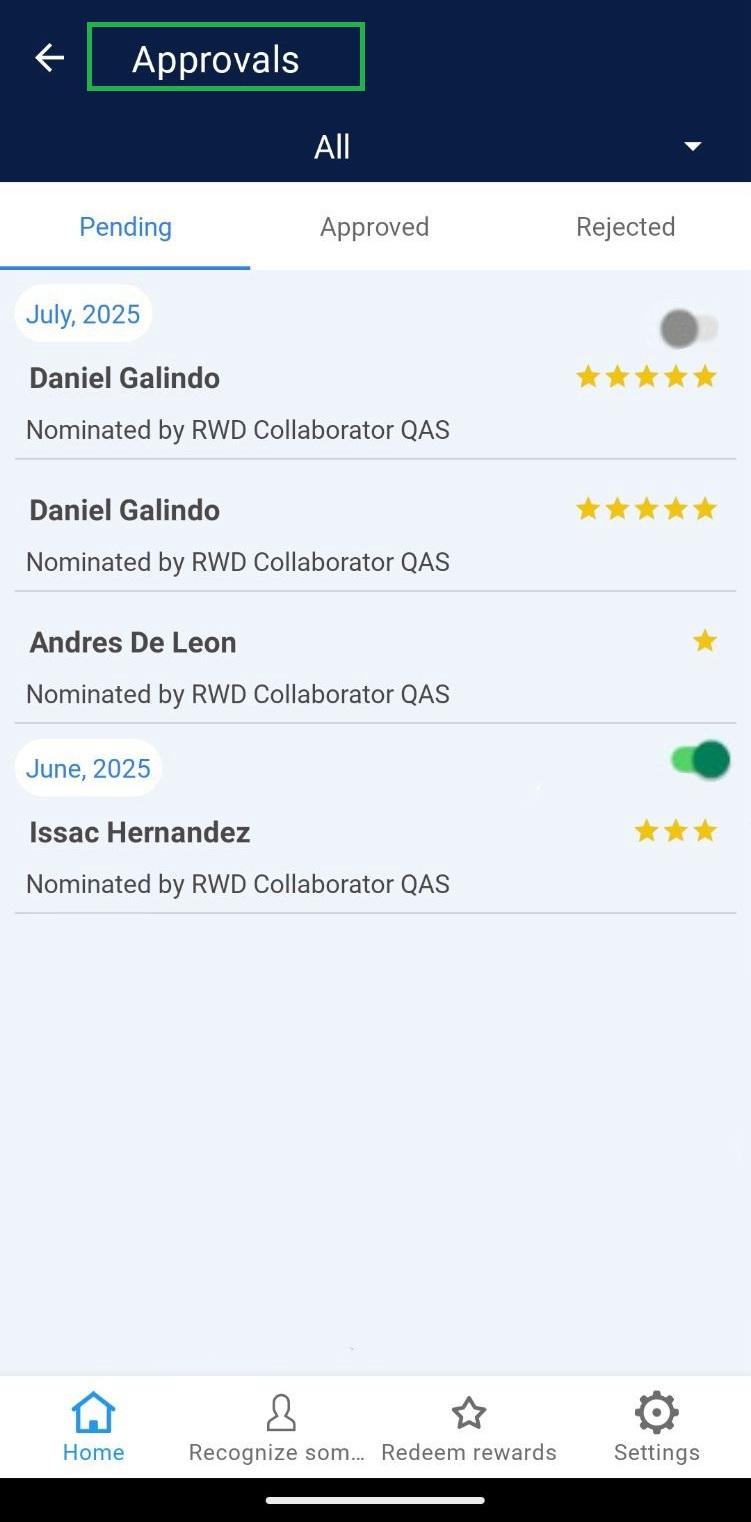Switch to the Rejected tab
Viewport: 751px width, 1522px height.
pyautogui.click(x=625, y=227)
